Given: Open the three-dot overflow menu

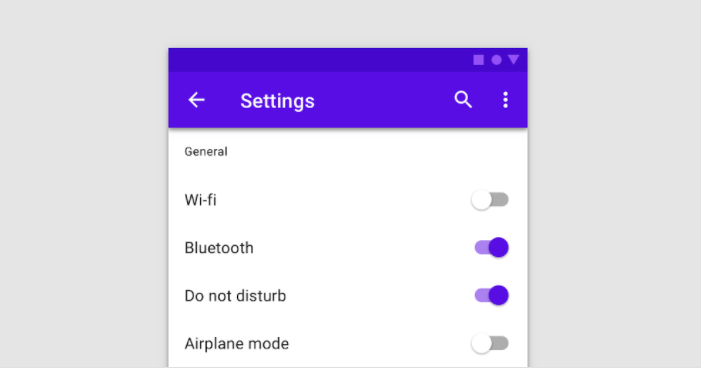Looking at the screenshot, I should coord(505,100).
